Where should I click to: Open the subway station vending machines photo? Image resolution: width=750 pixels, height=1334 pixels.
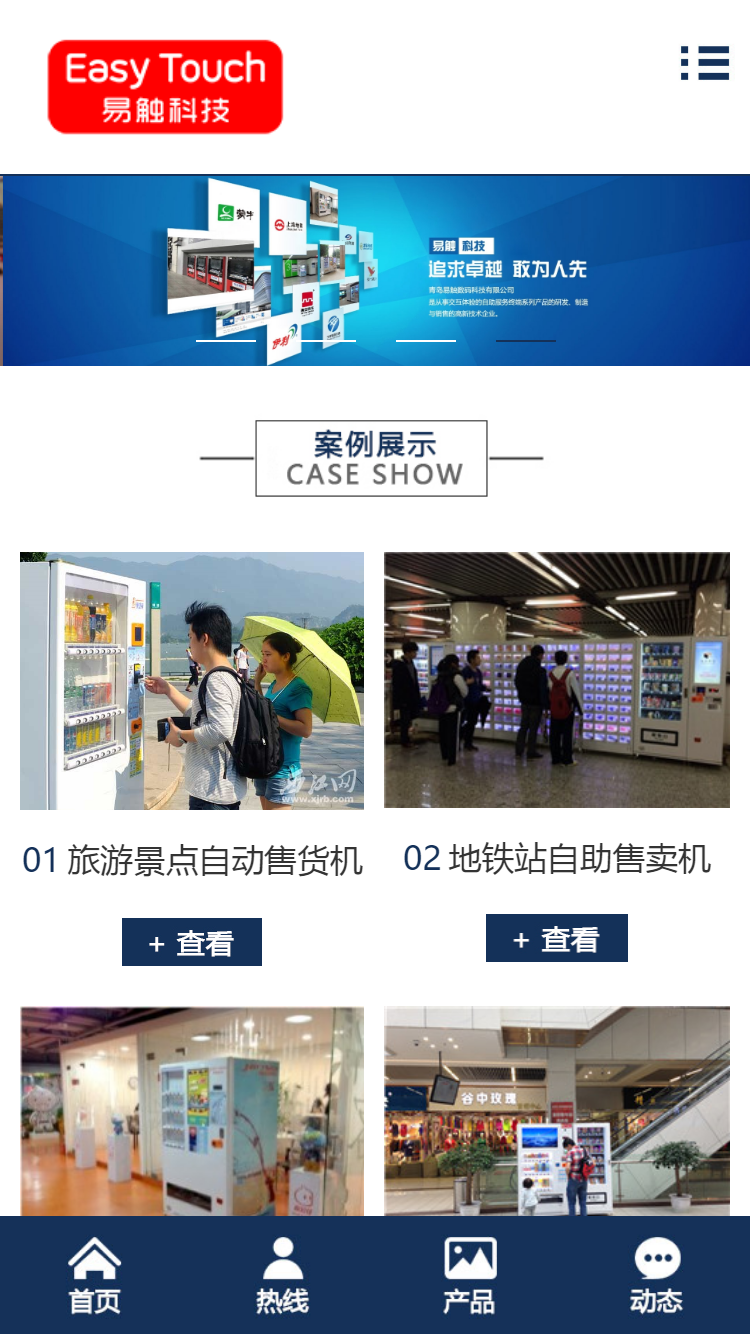[x=557, y=680]
